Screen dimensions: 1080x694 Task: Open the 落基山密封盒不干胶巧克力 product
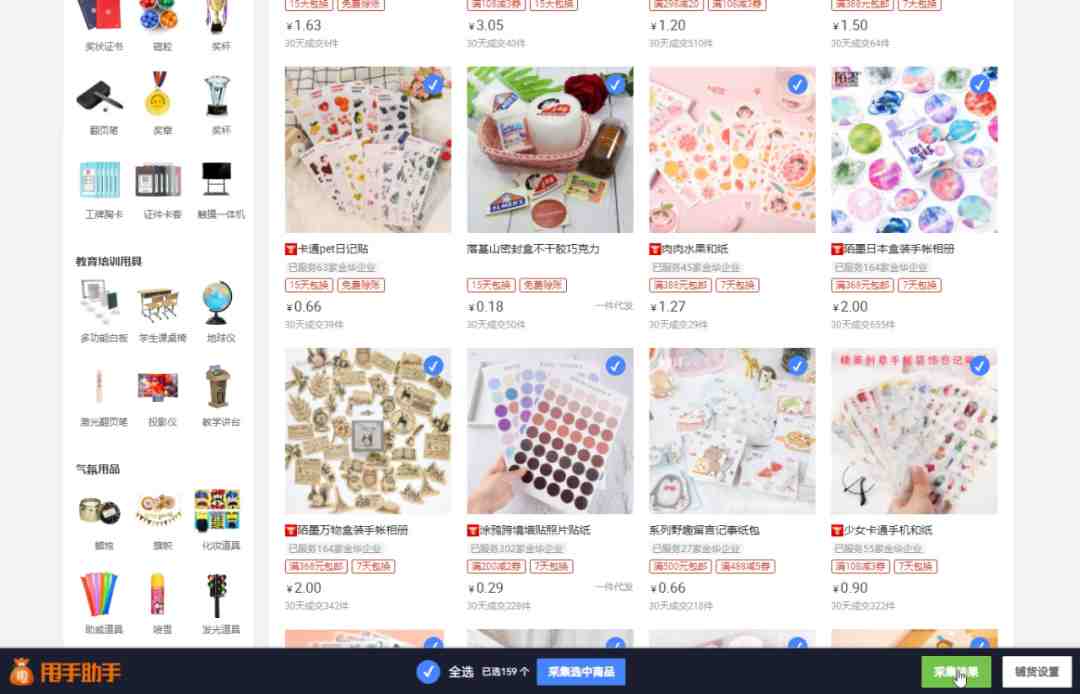(x=549, y=150)
